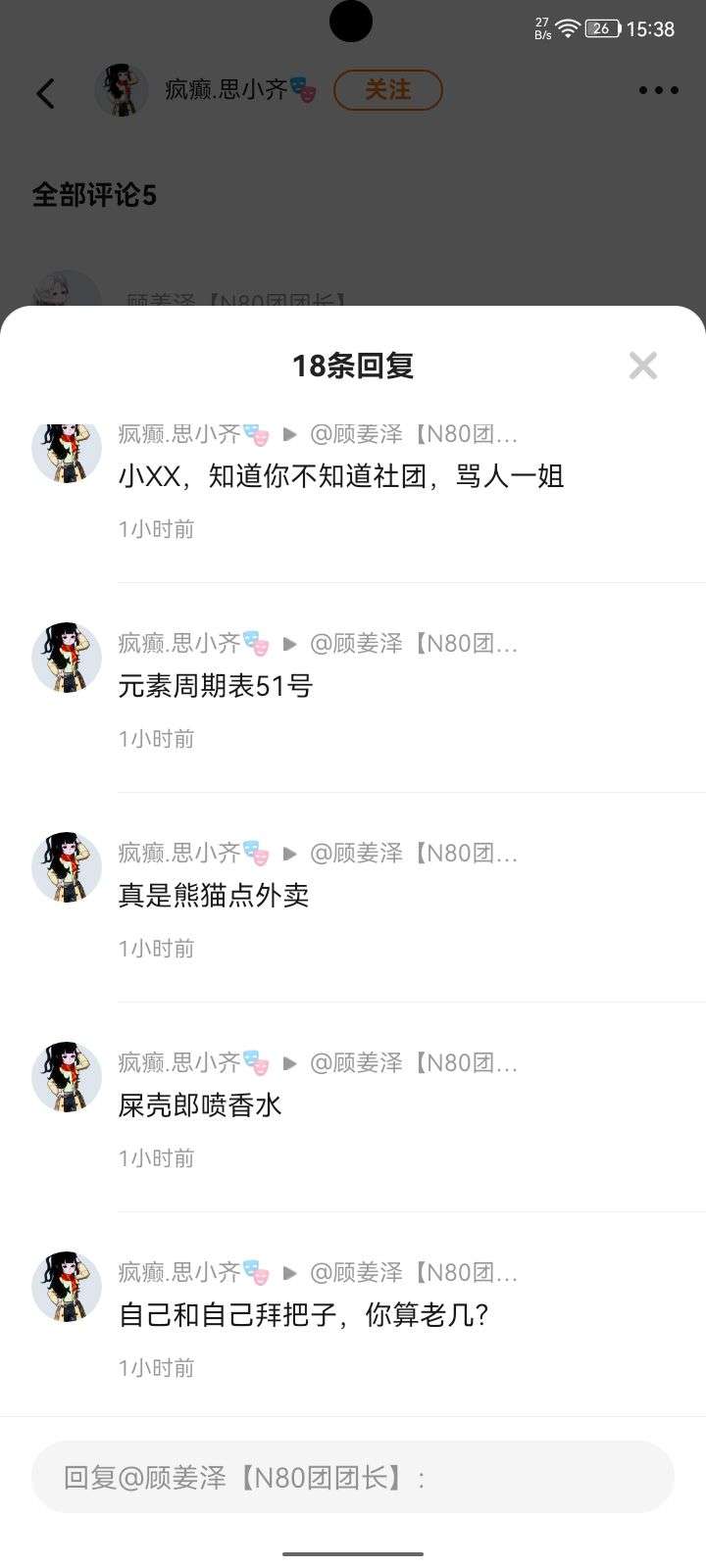Open avatar beside the 元素周期表51号 reply
The width and height of the screenshot is (706, 1568).
coord(67,658)
